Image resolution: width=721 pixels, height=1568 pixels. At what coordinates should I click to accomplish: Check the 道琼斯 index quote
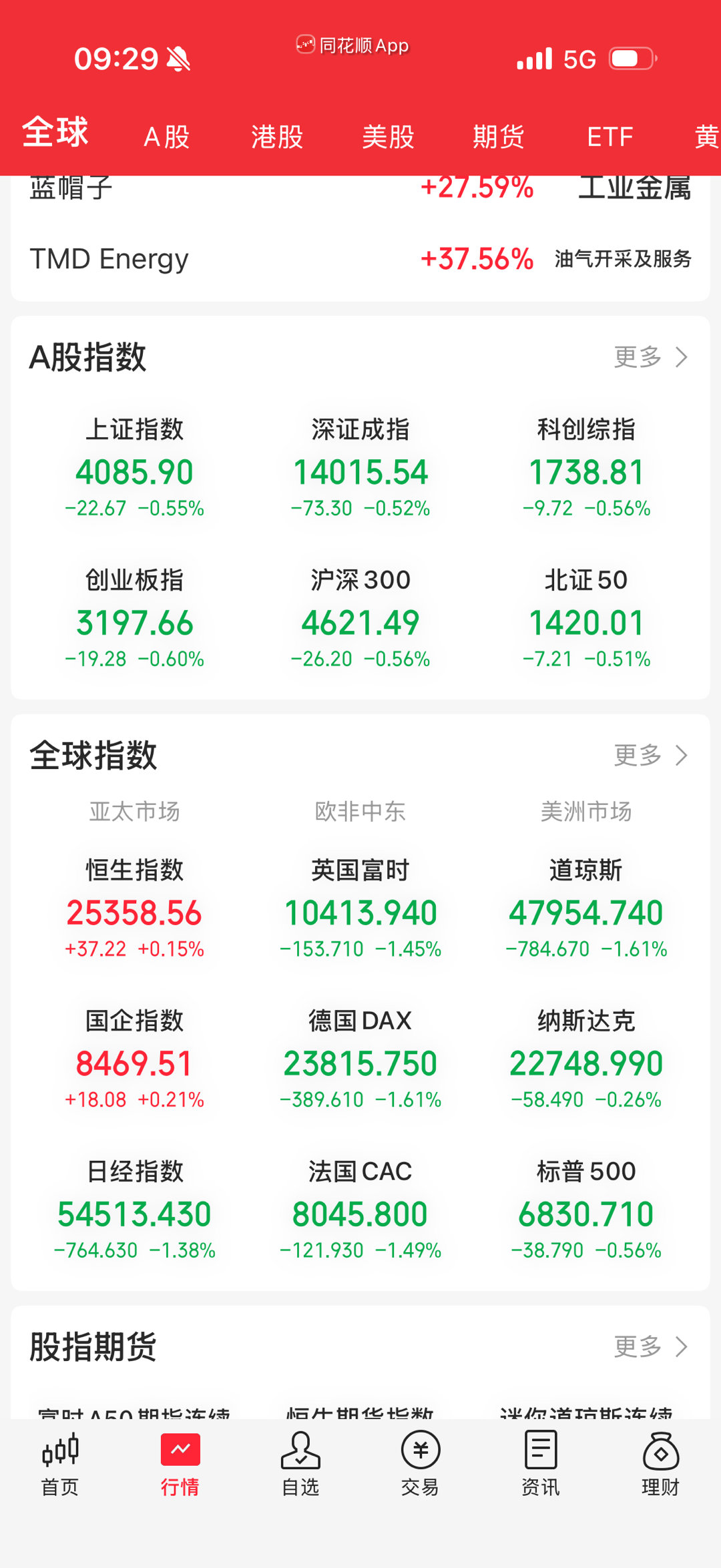point(586,908)
